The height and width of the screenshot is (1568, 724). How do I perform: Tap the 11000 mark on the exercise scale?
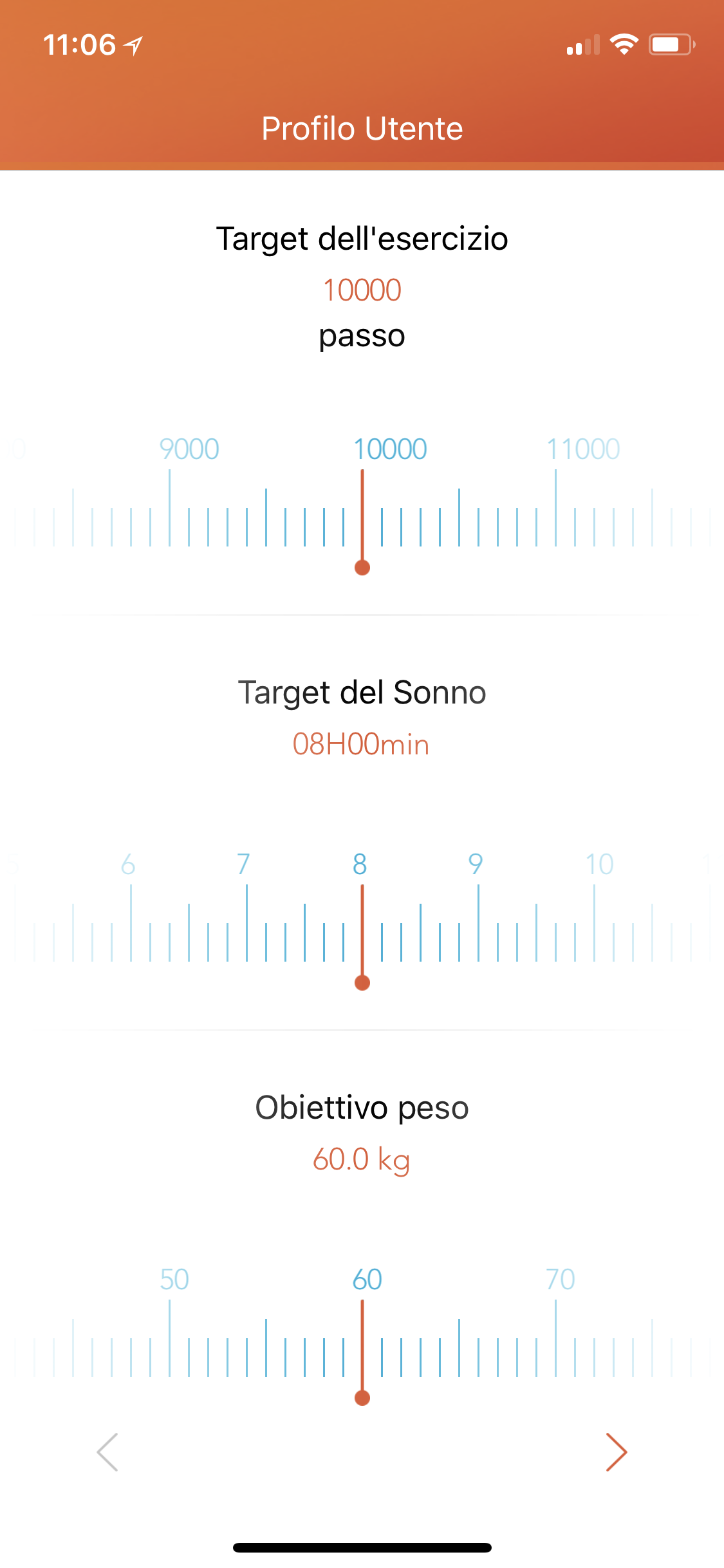[584, 449]
